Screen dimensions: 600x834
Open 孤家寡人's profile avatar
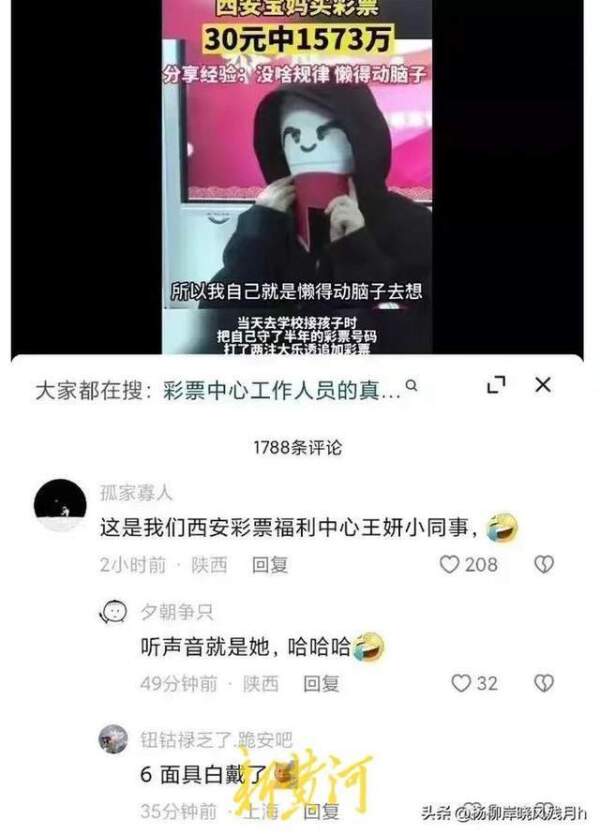[x=60, y=505]
